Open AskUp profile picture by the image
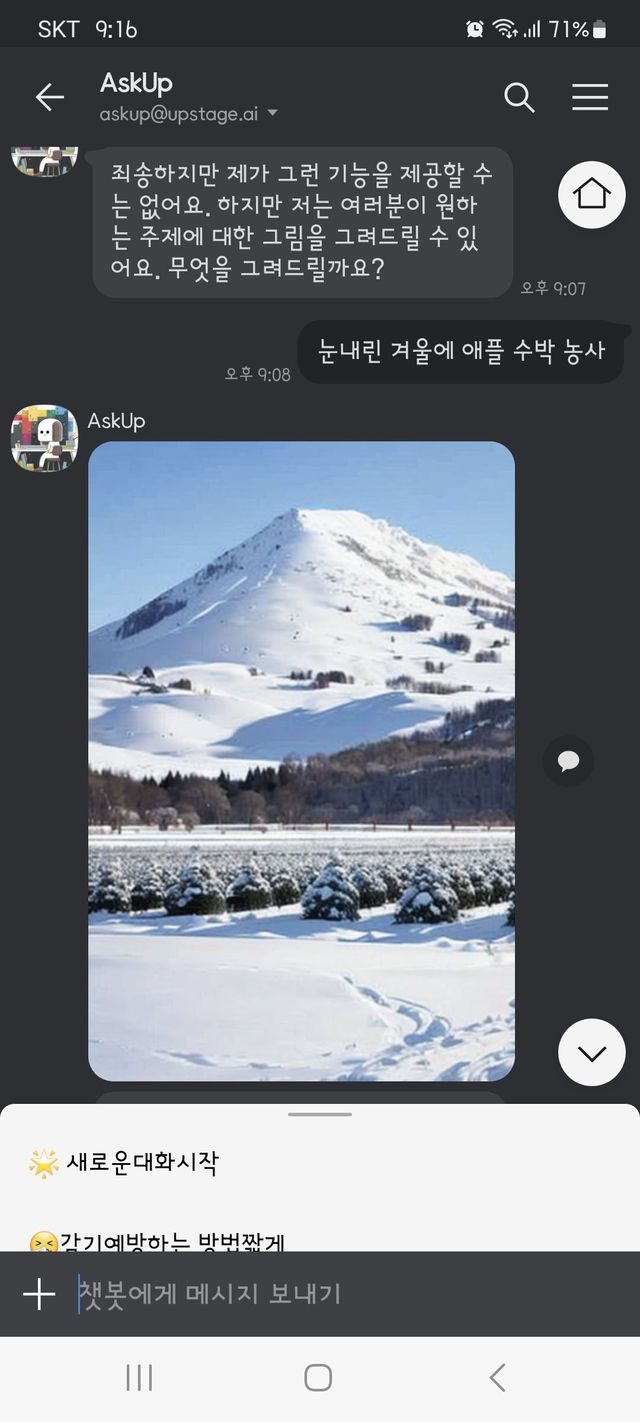Viewport: 640px width, 1422px height. click(44, 438)
